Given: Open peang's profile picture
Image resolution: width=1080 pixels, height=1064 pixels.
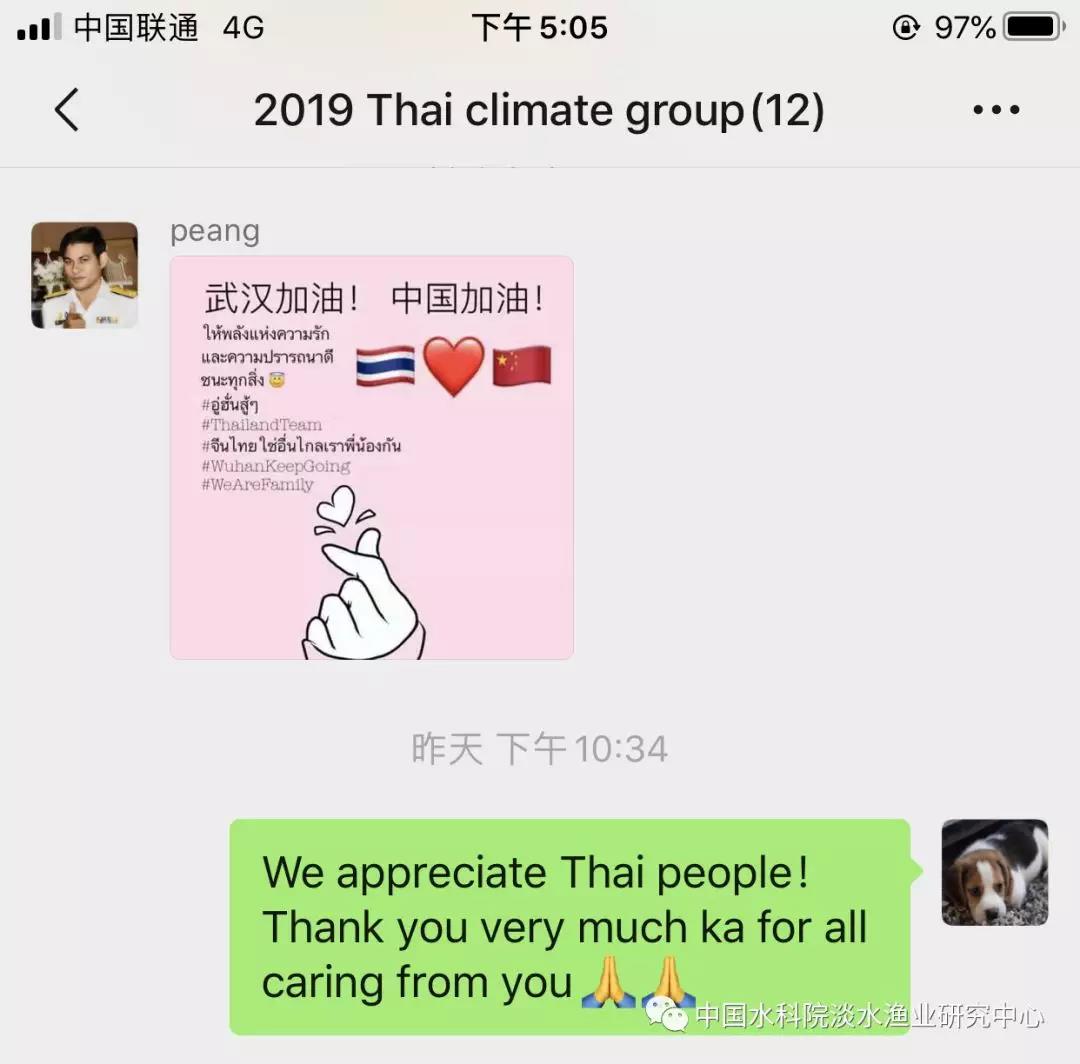Looking at the screenshot, I should [x=84, y=275].
